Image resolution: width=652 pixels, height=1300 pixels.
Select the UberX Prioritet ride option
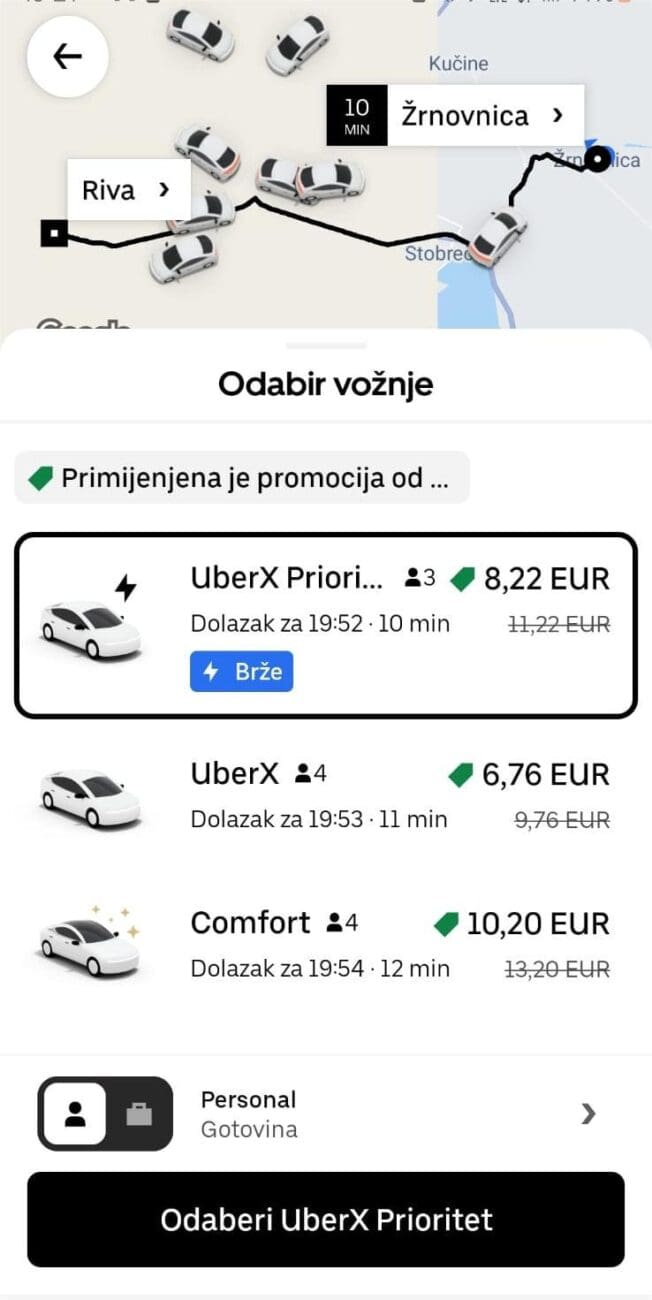[x=326, y=625]
